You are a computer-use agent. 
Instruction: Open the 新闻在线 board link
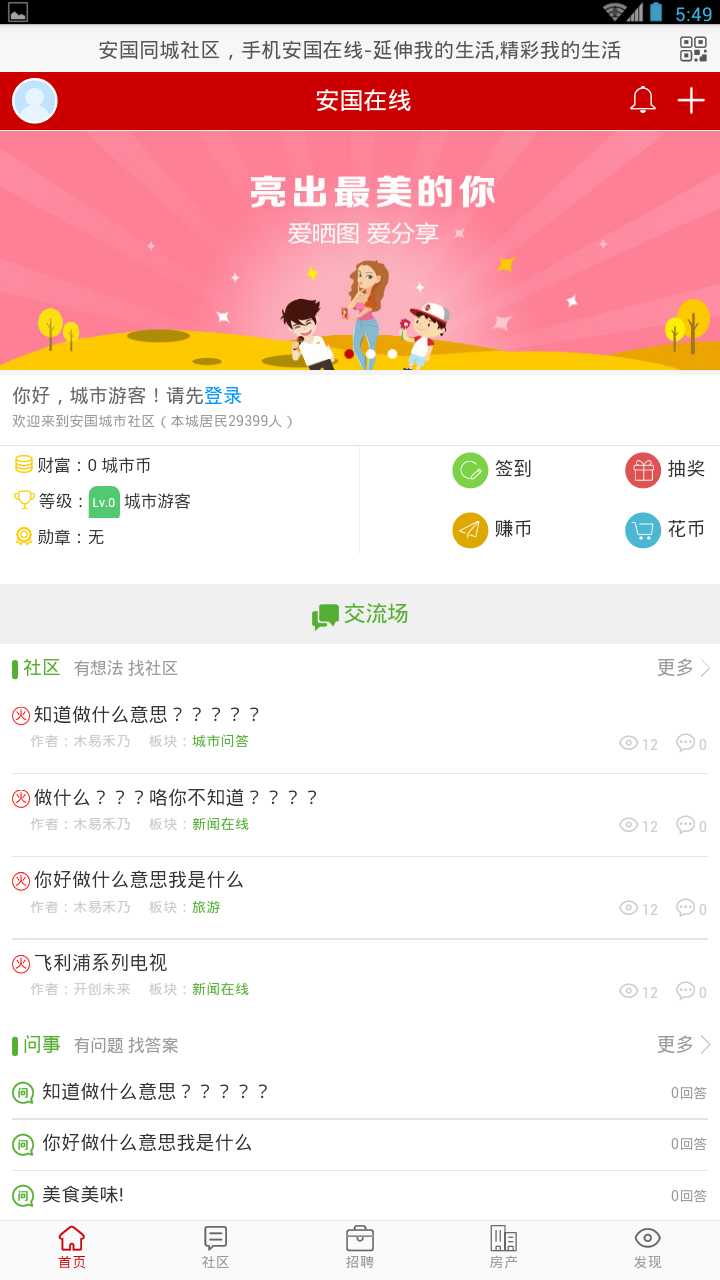coord(220,826)
